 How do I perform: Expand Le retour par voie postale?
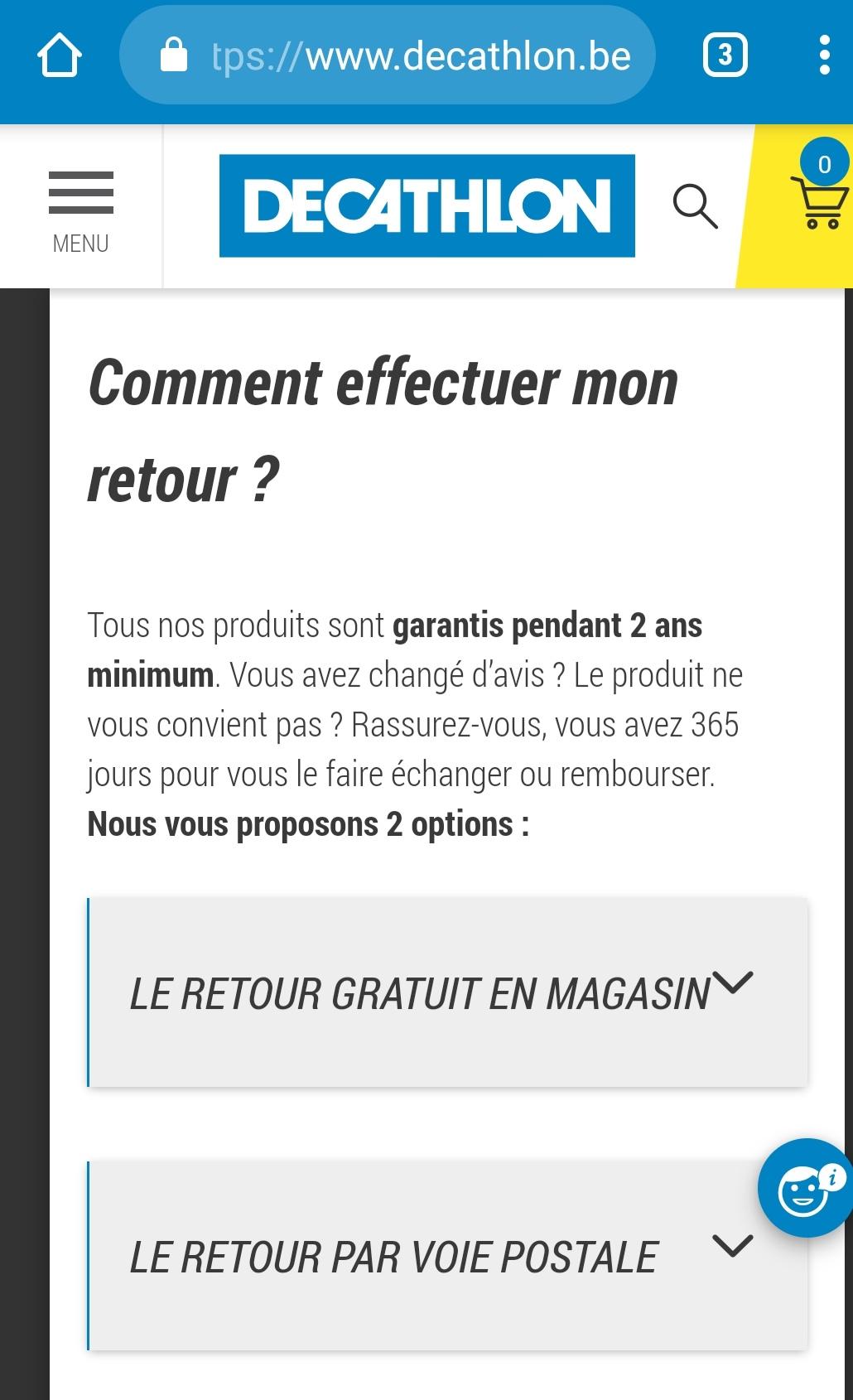tap(447, 1256)
